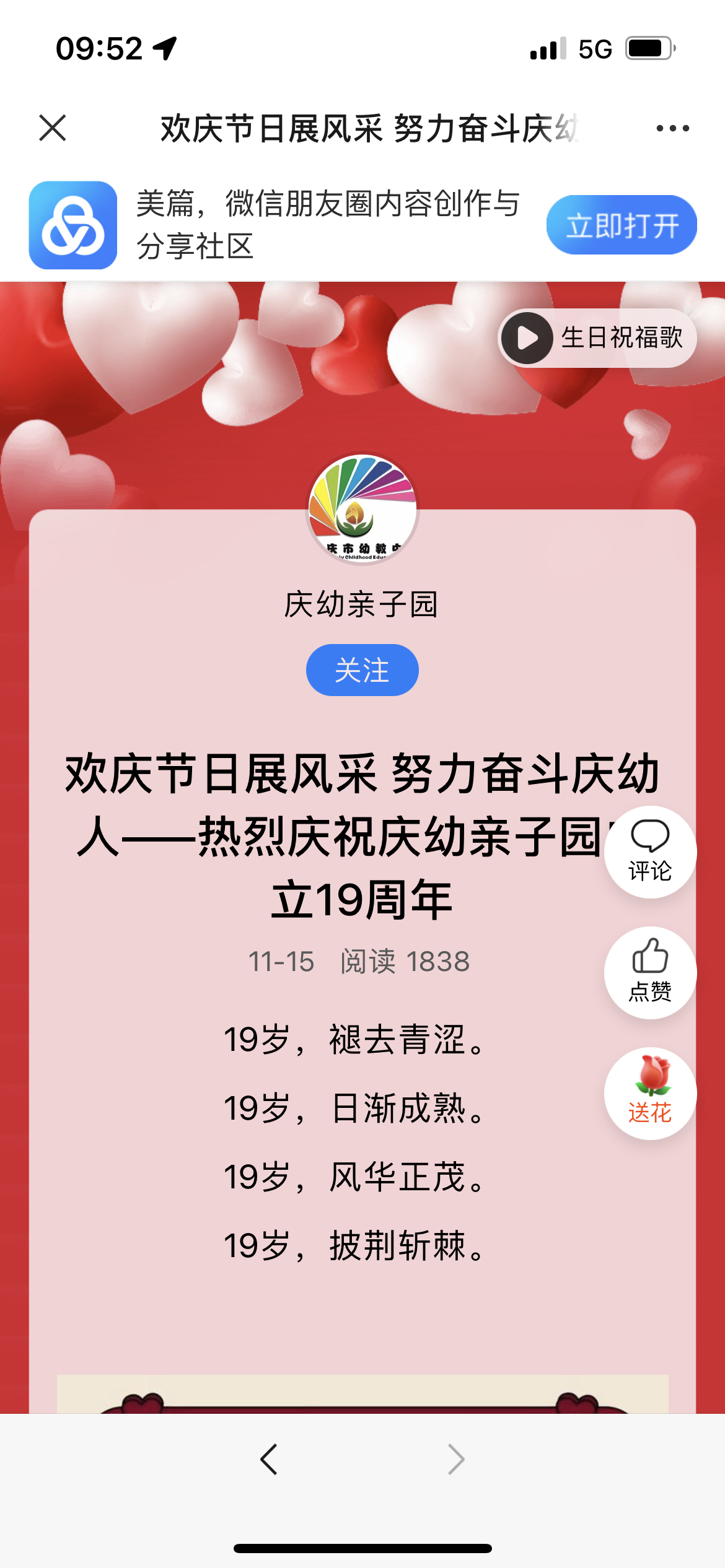Send a flower with 送花
This screenshot has width=725, height=1568.
650,1094
